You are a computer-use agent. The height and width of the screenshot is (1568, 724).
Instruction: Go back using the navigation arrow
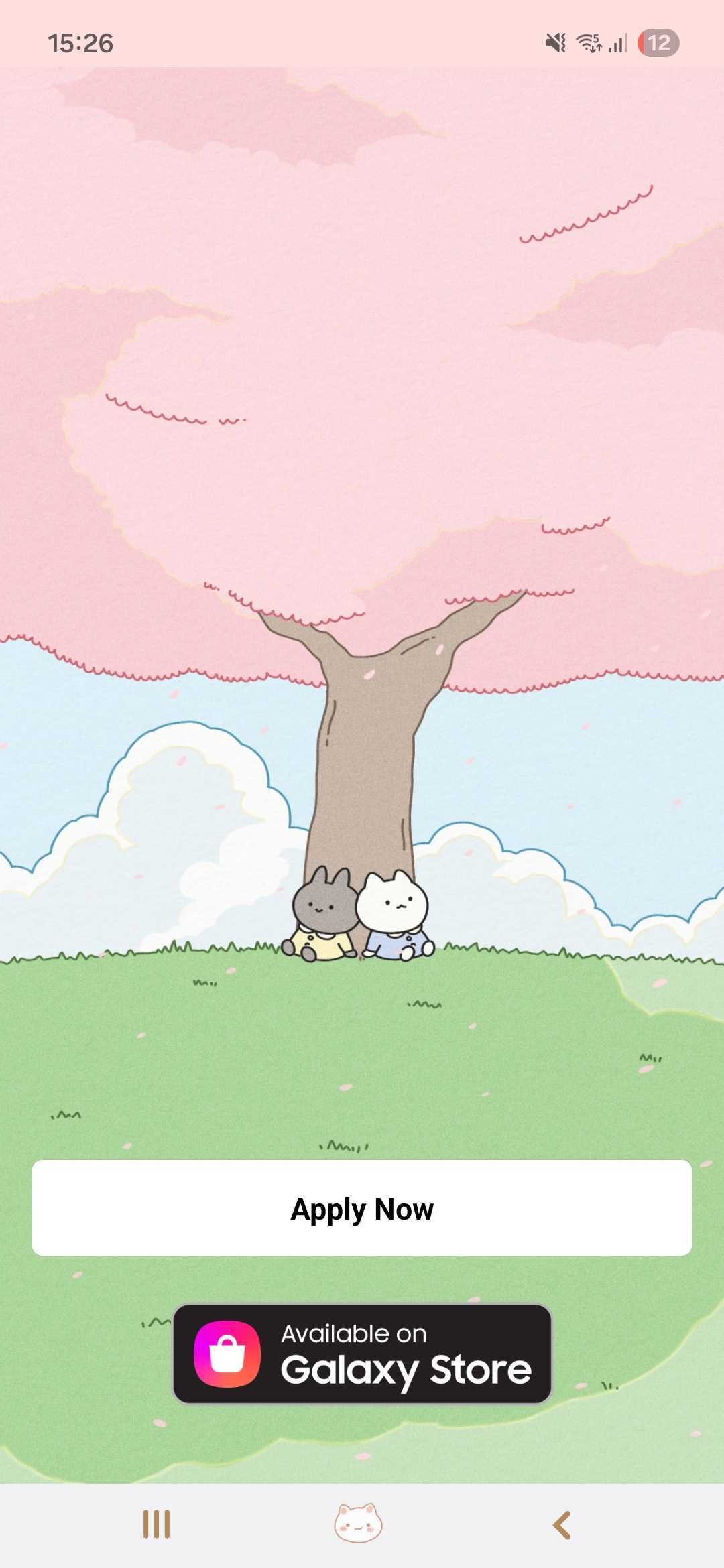pos(562,1525)
